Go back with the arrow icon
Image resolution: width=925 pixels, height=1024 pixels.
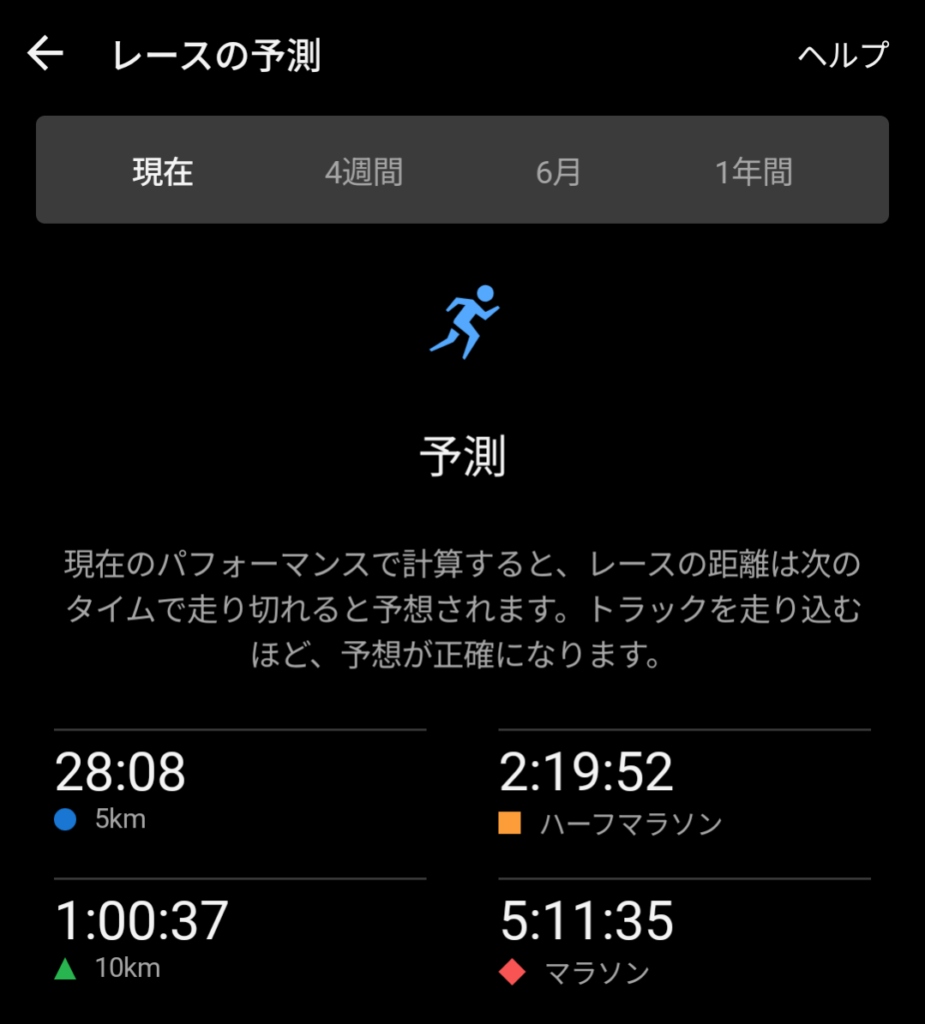(45, 54)
